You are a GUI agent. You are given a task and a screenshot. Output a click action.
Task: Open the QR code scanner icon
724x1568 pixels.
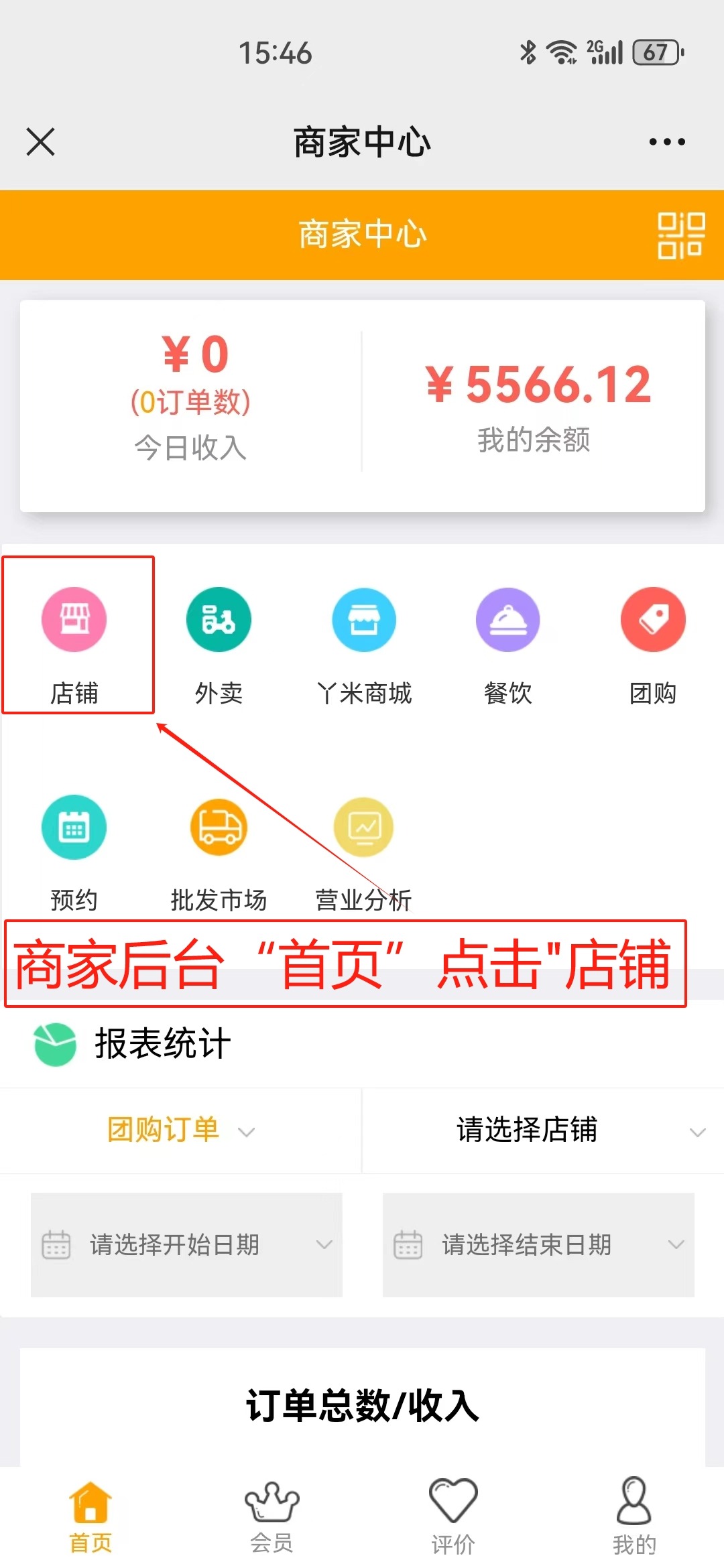[x=680, y=235]
